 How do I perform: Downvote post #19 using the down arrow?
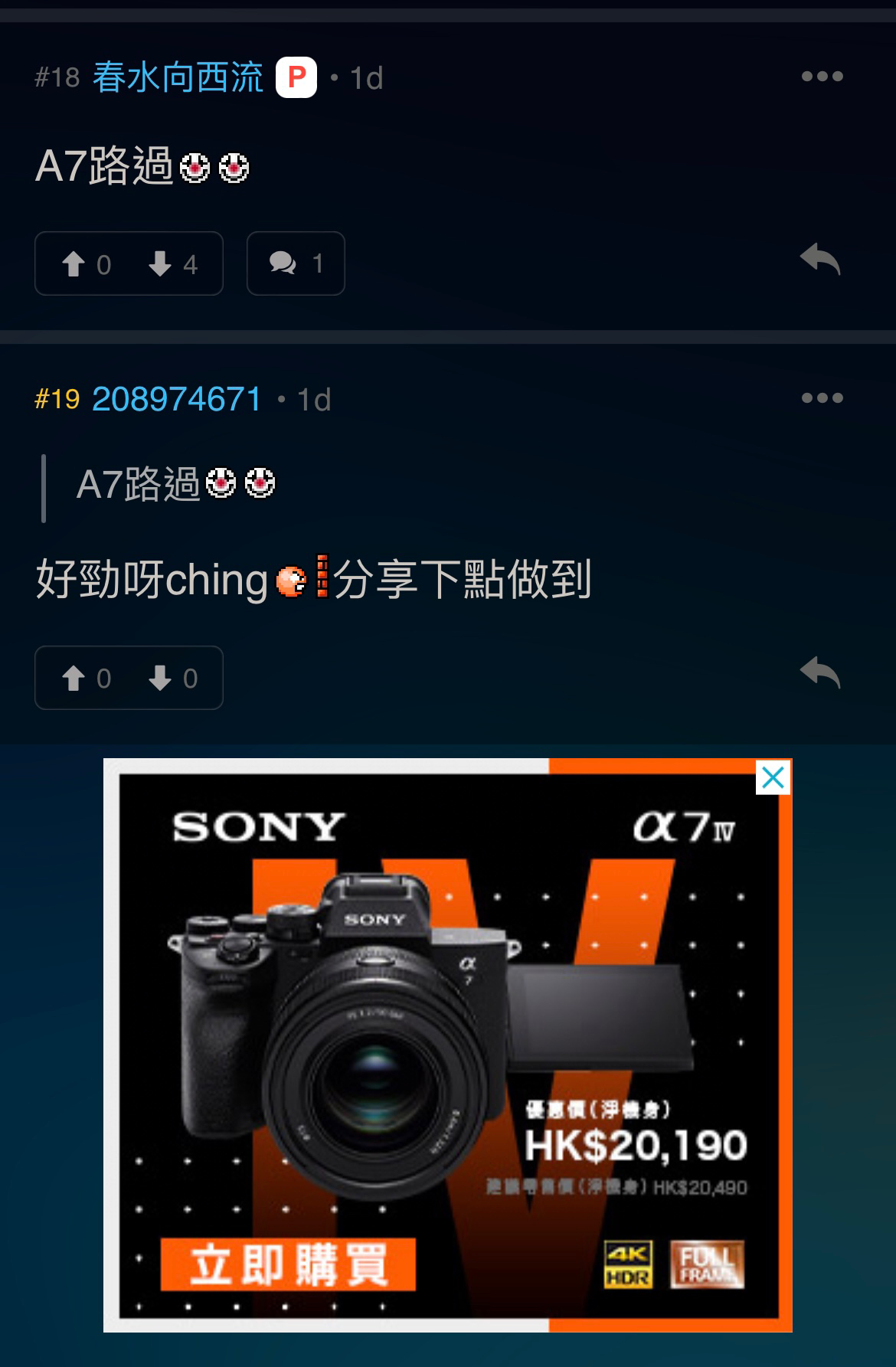[162, 678]
